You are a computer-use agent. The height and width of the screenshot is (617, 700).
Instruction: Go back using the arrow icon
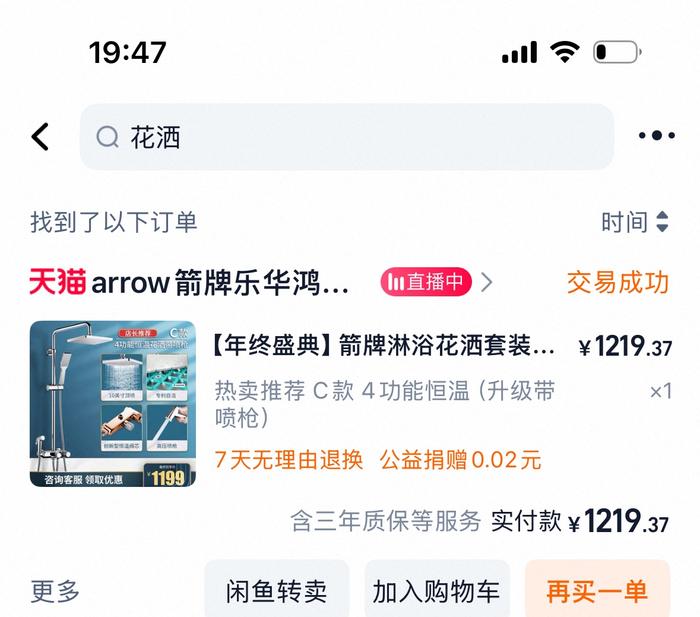click(x=40, y=137)
